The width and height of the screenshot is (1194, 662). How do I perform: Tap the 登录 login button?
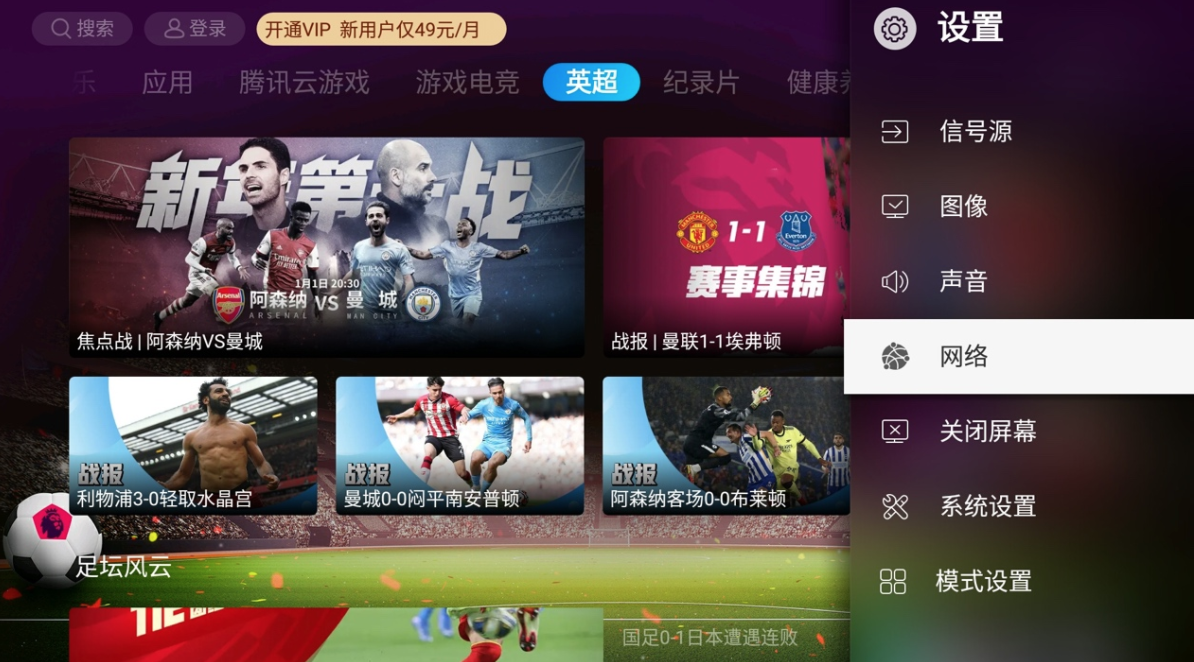point(194,29)
